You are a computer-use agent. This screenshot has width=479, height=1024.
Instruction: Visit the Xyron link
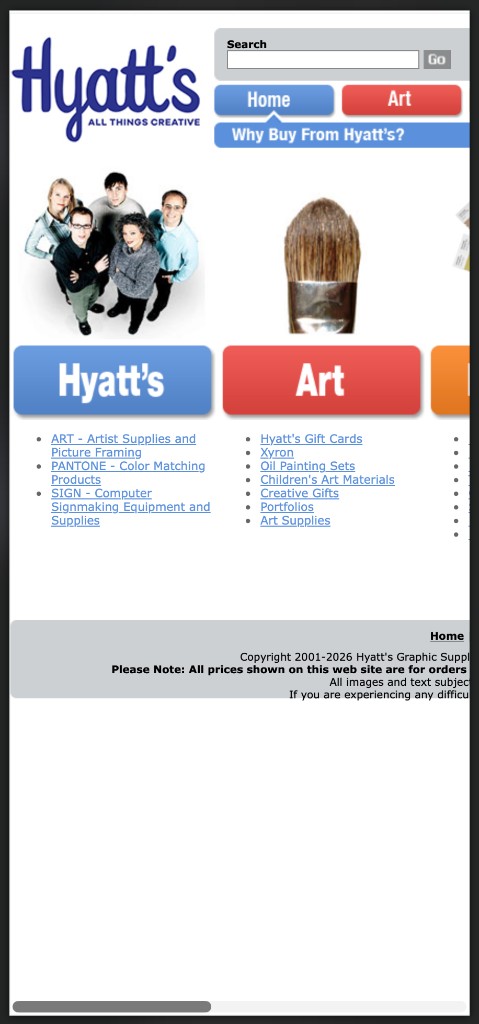pyautogui.click(x=277, y=453)
